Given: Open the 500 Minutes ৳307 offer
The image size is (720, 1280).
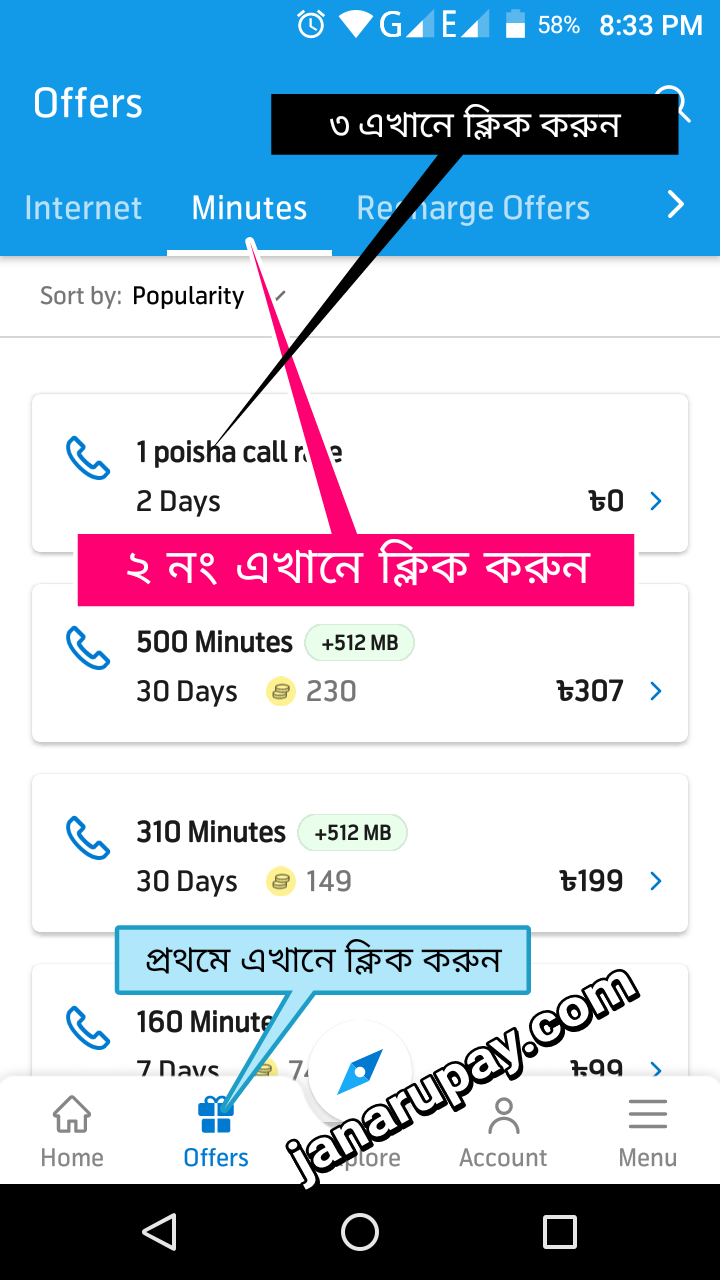Looking at the screenshot, I should (360, 663).
